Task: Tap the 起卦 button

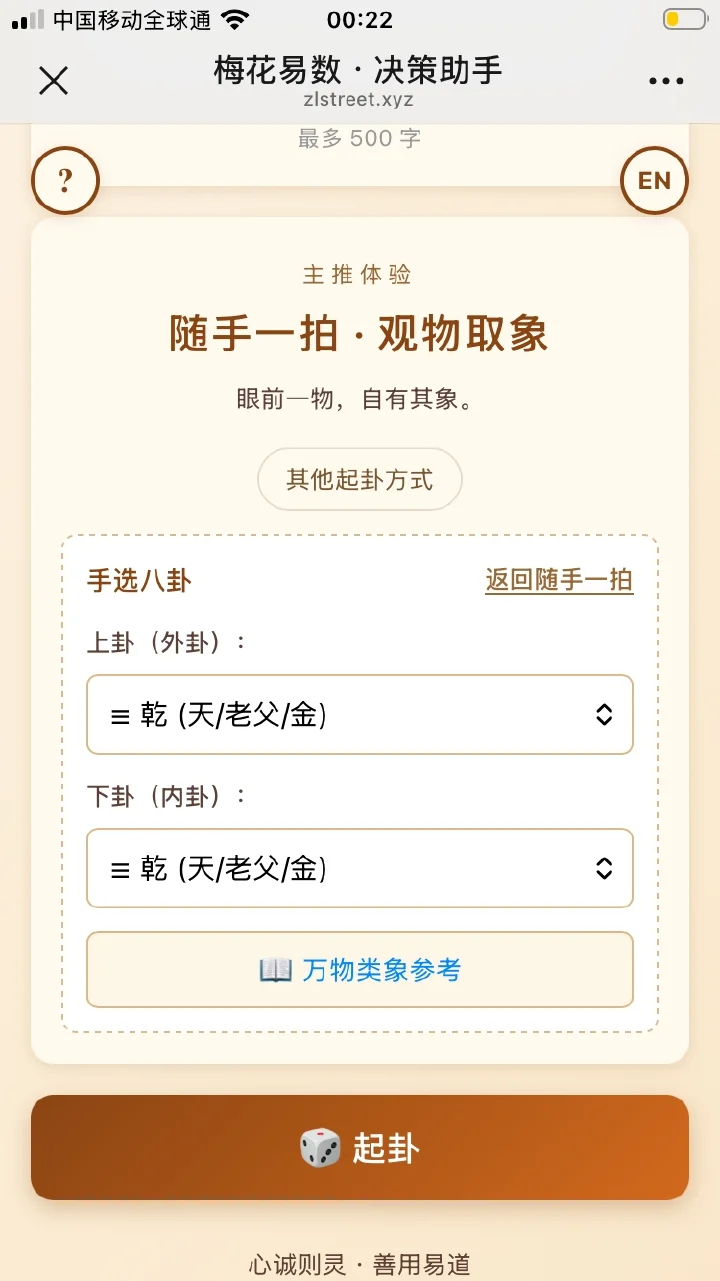Action: coord(360,1147)
